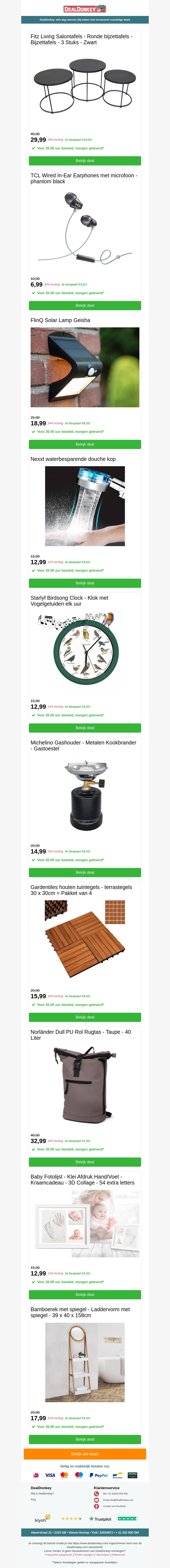The width and height of the screenshot is (170, 1568).
Task: View deal for Nexxt waterbesparende douche kop
Action: [x=85, y=583]
